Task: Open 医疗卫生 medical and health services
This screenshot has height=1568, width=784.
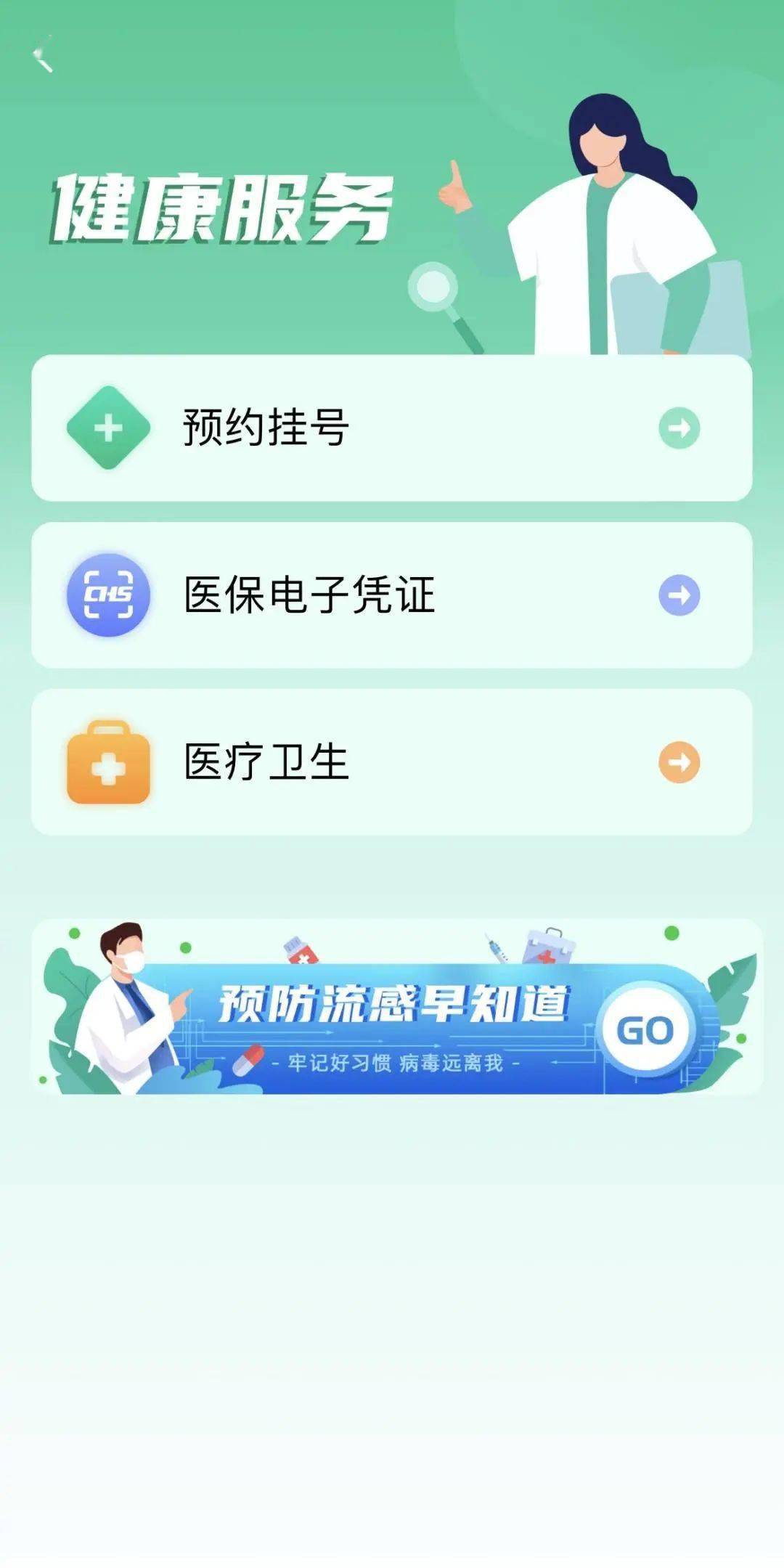Action: tap(392, 761)
